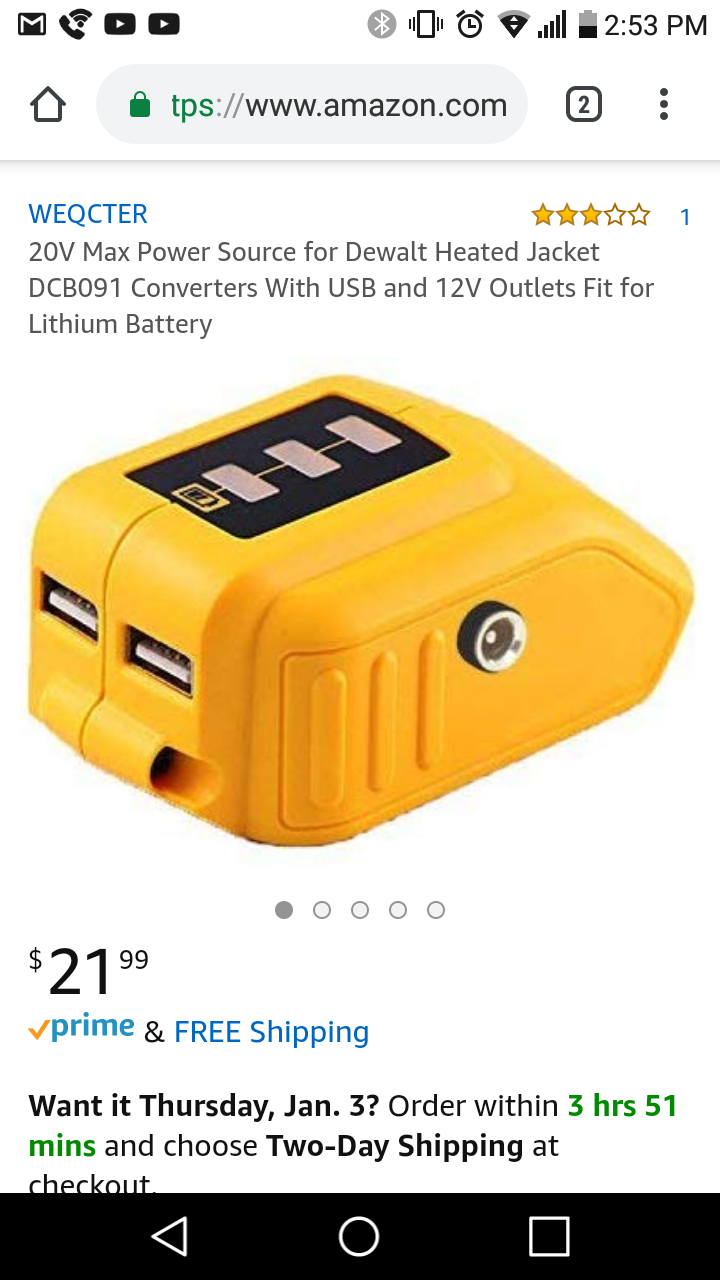View the three-star customer rating

tap(591, 215)
